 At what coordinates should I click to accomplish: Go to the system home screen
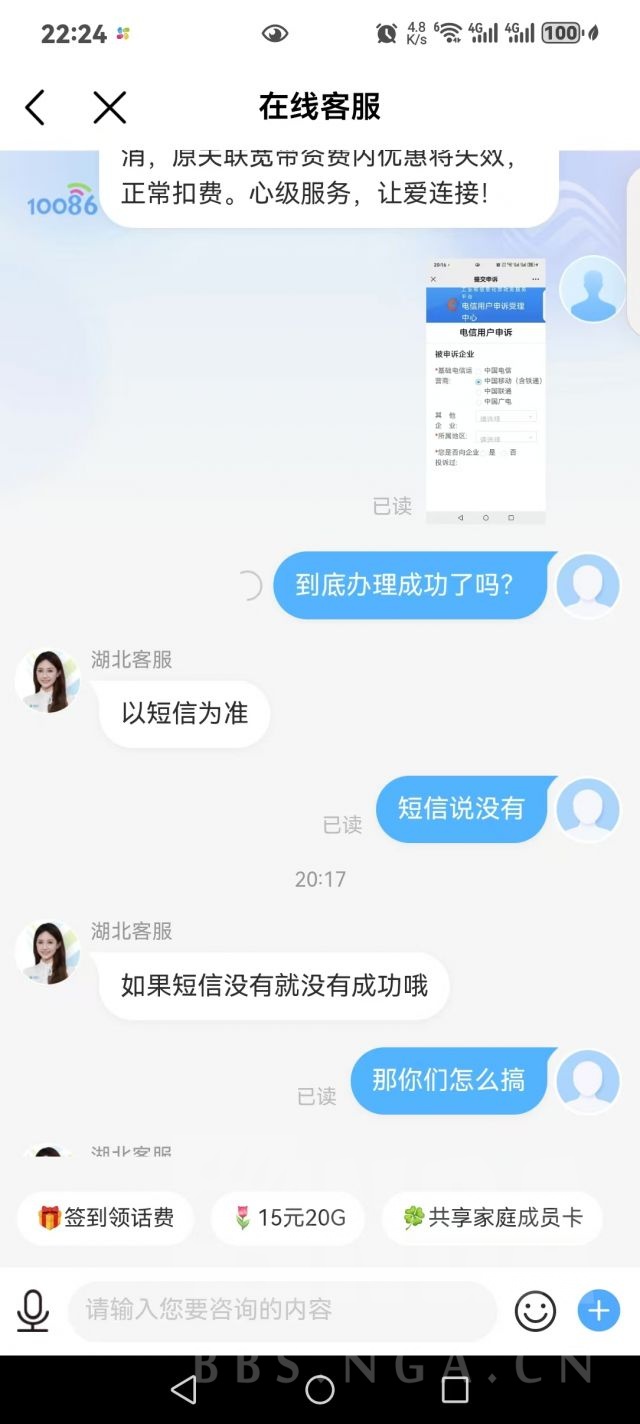click(320, 1389)
